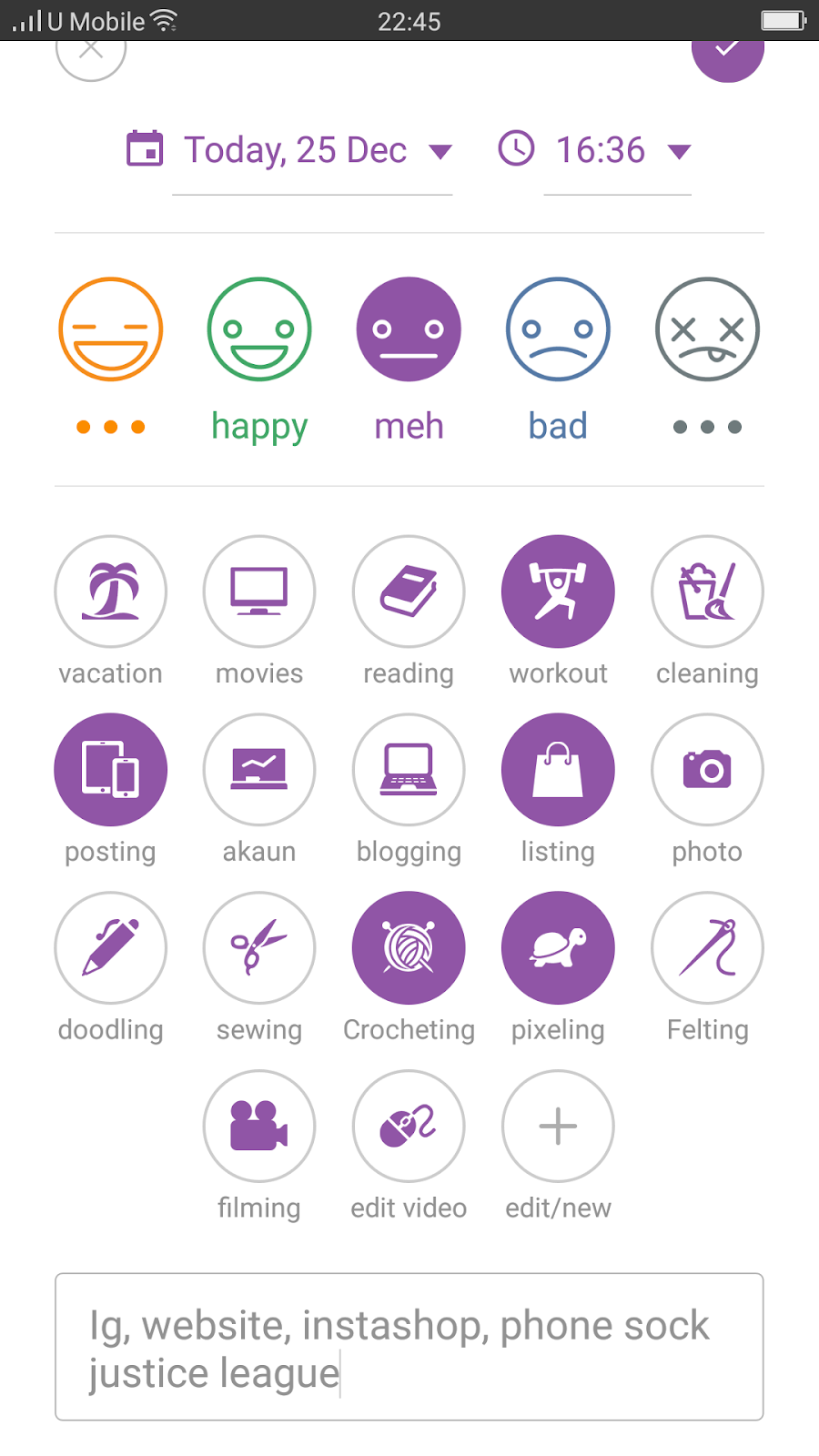Choose the blogging laptop icon

(x=408, y=769)
